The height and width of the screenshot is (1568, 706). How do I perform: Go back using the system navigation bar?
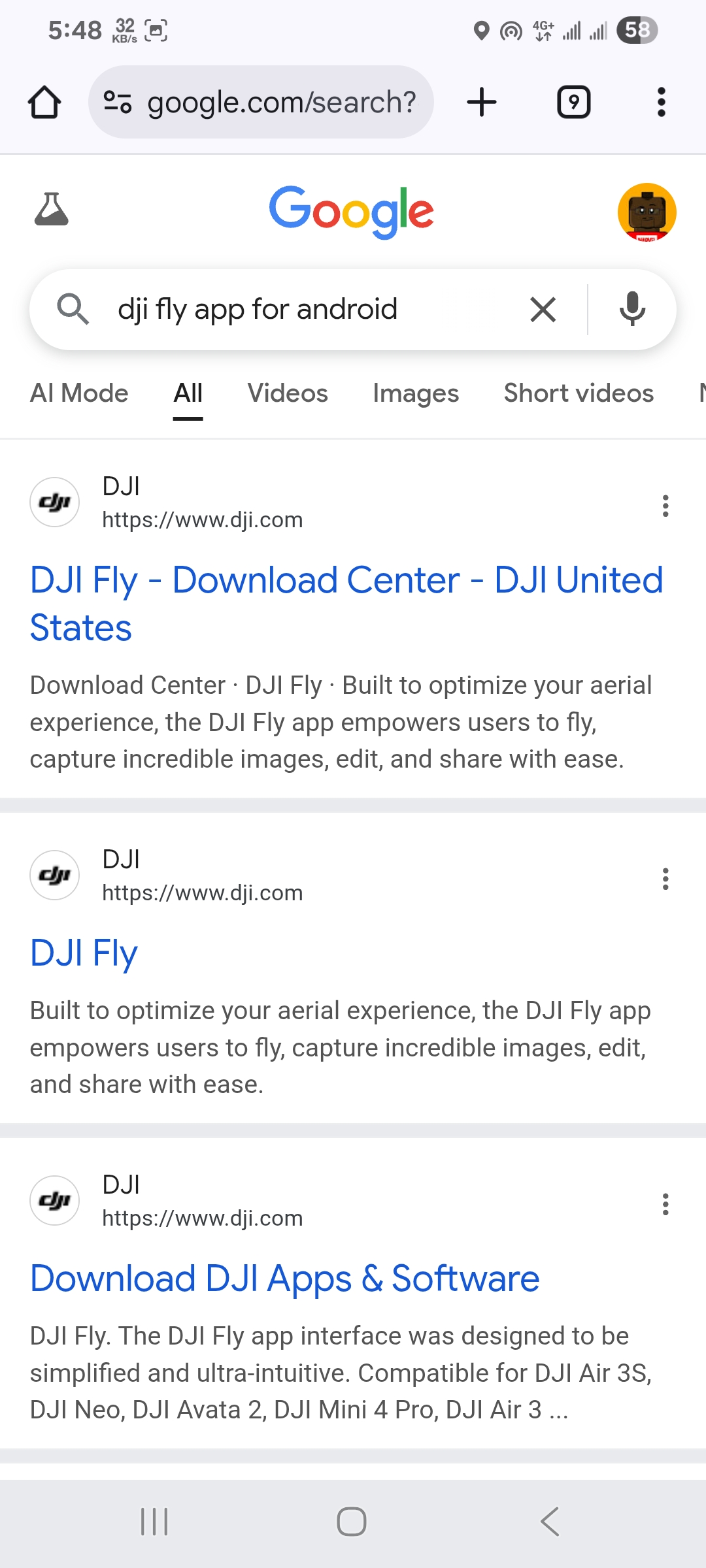[x=550, y=1521]
